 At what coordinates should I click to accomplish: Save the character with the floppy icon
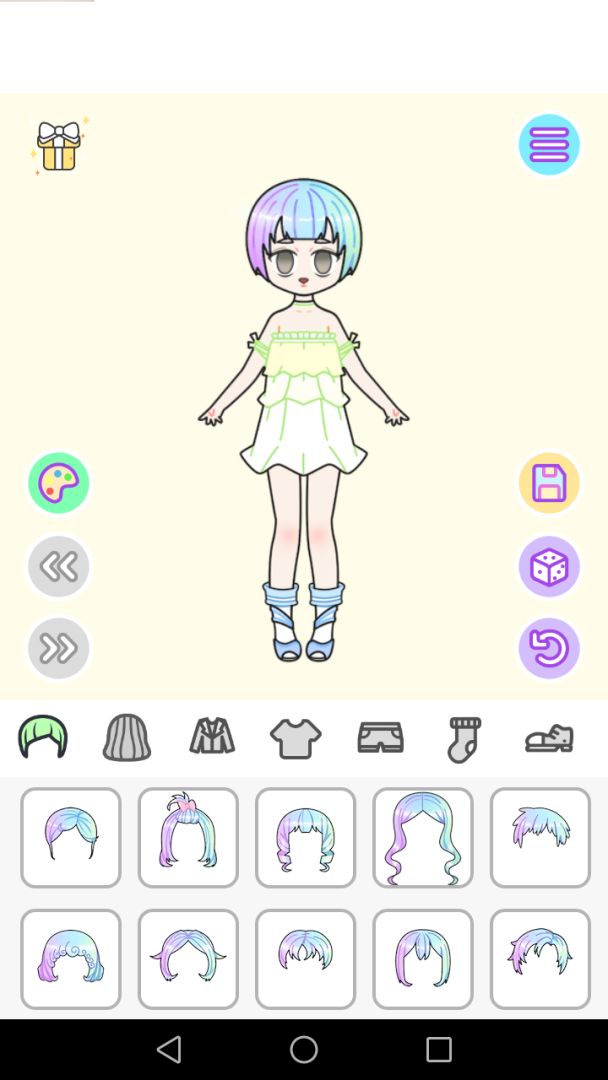tap(549, 483)
